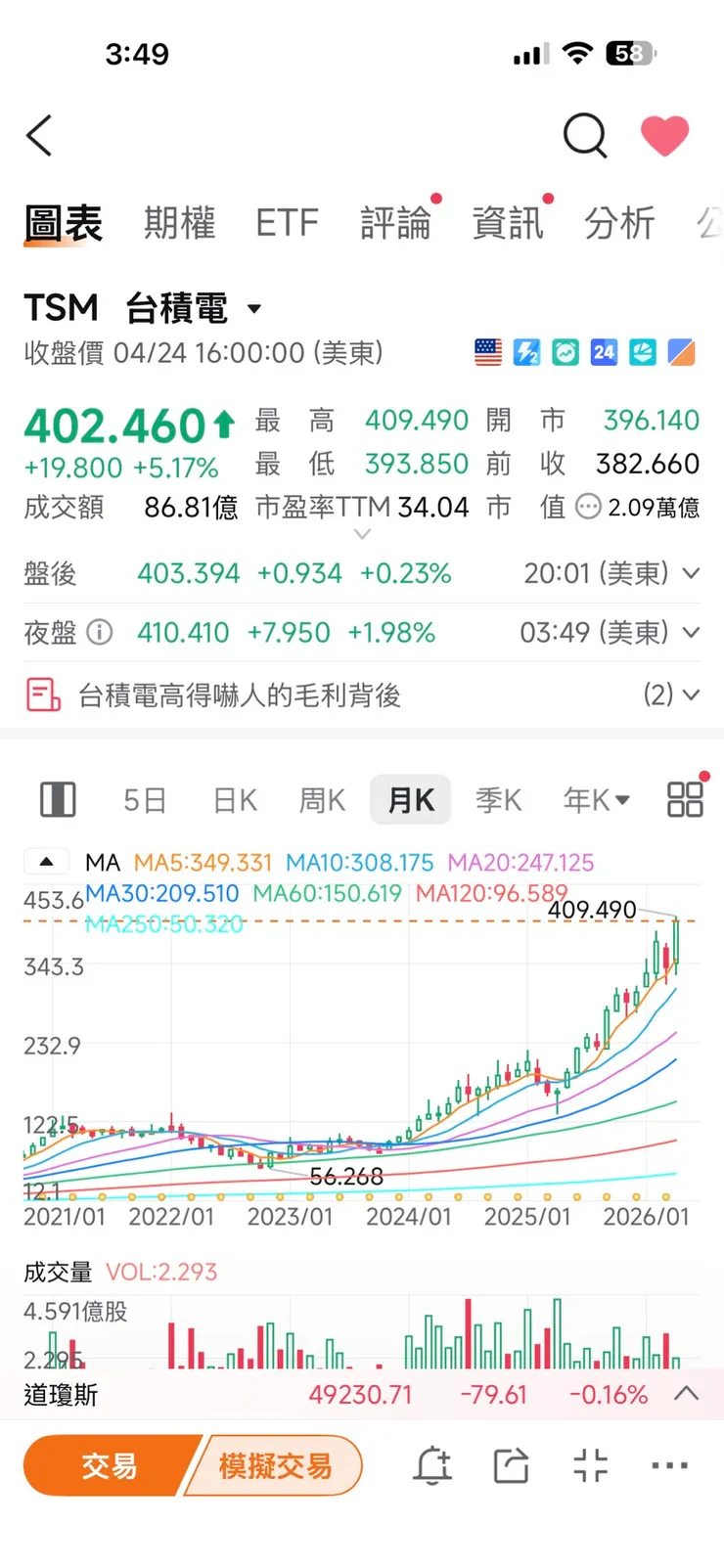Set a price alert via the bell icon
Screen dimensions: 724x1568
coord(432,1464)
